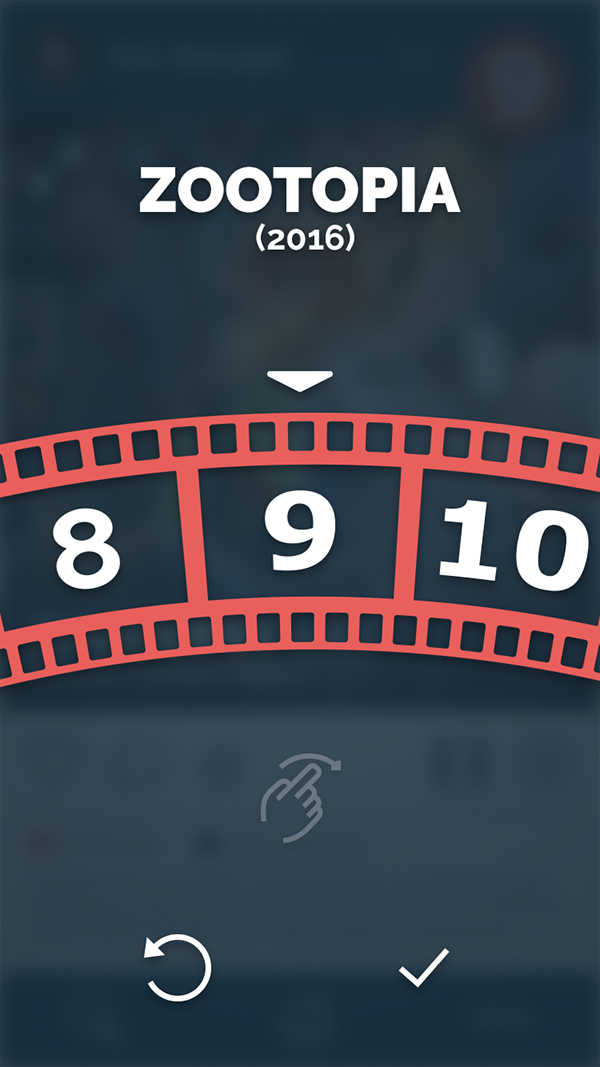
Task: Tap the rating 9 frame
Action: click(x=300, y=532)
